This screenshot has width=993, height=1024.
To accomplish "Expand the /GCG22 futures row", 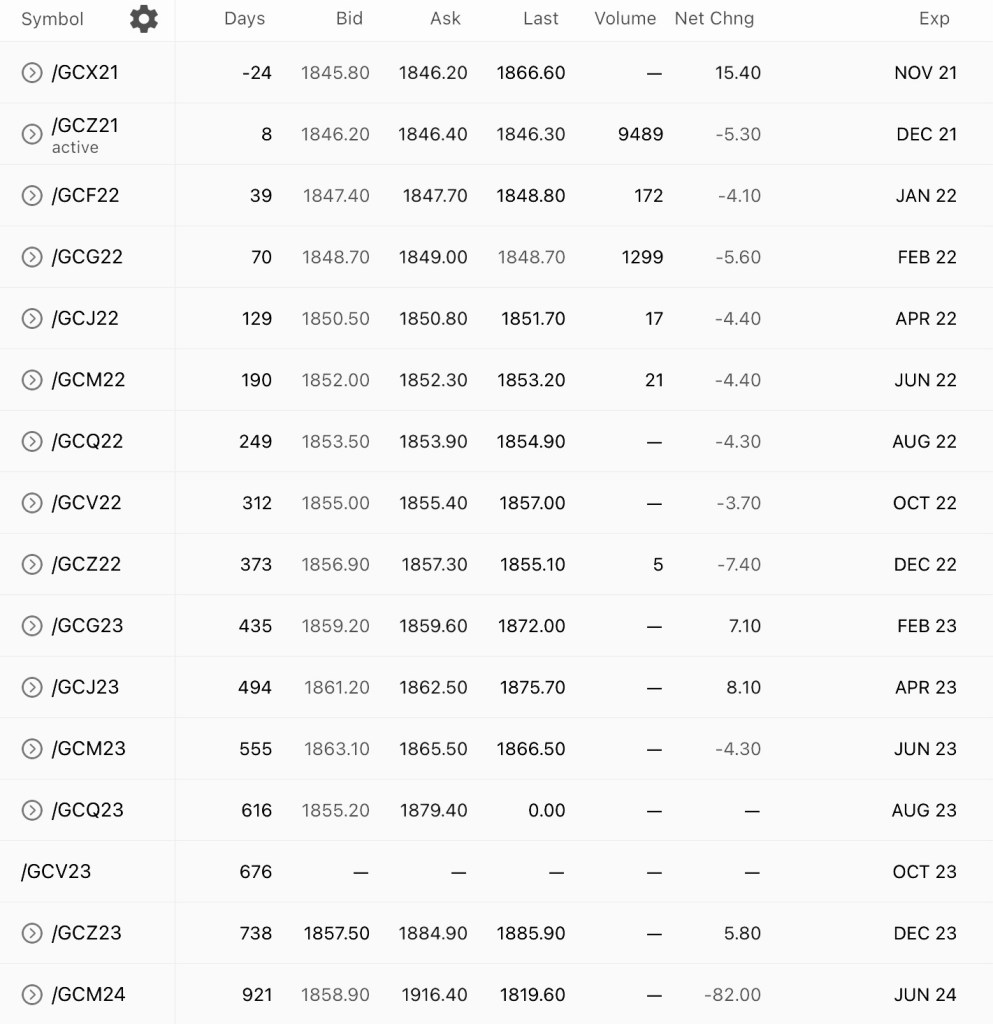I will [x=32, y=257].
